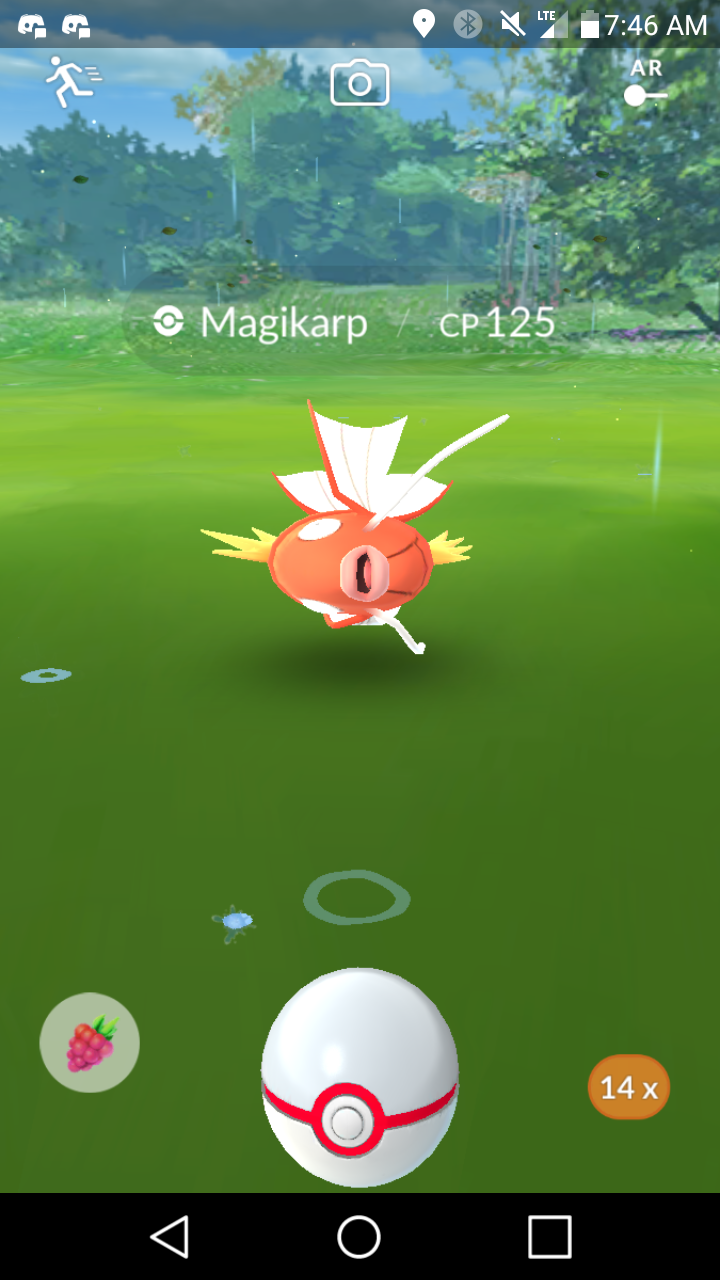This screenshot has height=1280, width=720.
Task: Open the berry selection button
Action: click(x=90, y=1042)
